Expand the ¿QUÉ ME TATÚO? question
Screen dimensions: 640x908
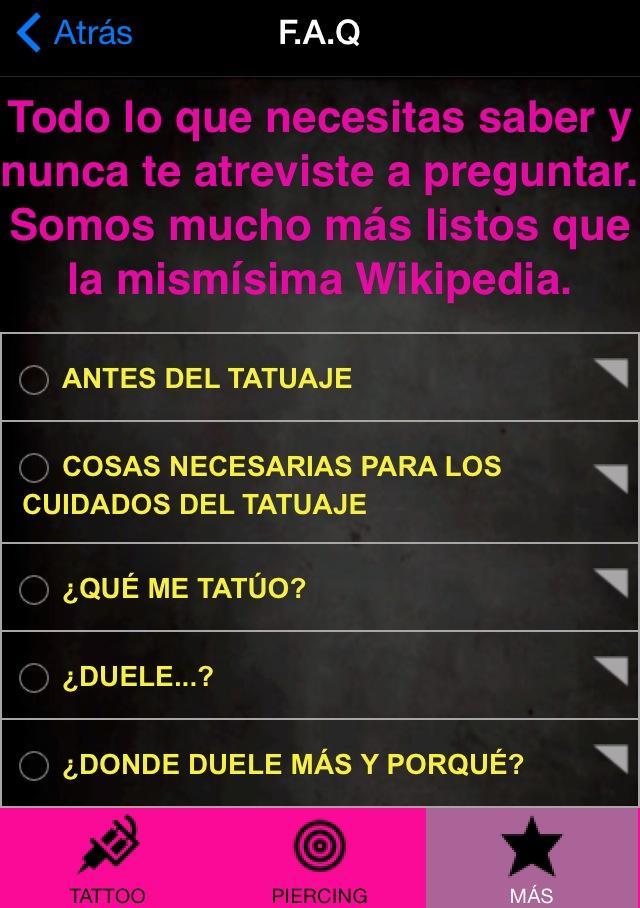320,588
